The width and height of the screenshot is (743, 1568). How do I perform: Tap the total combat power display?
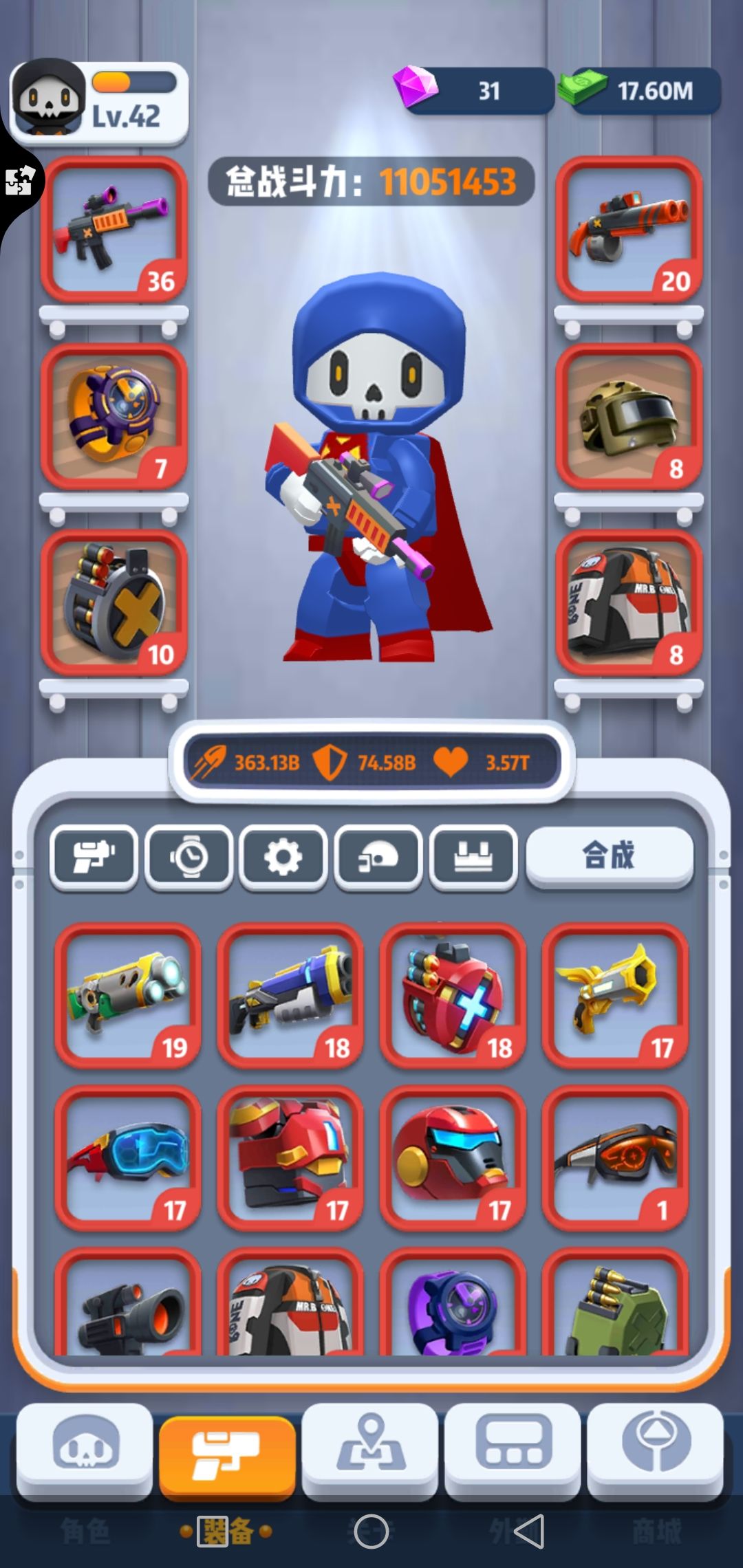(371, 180)
